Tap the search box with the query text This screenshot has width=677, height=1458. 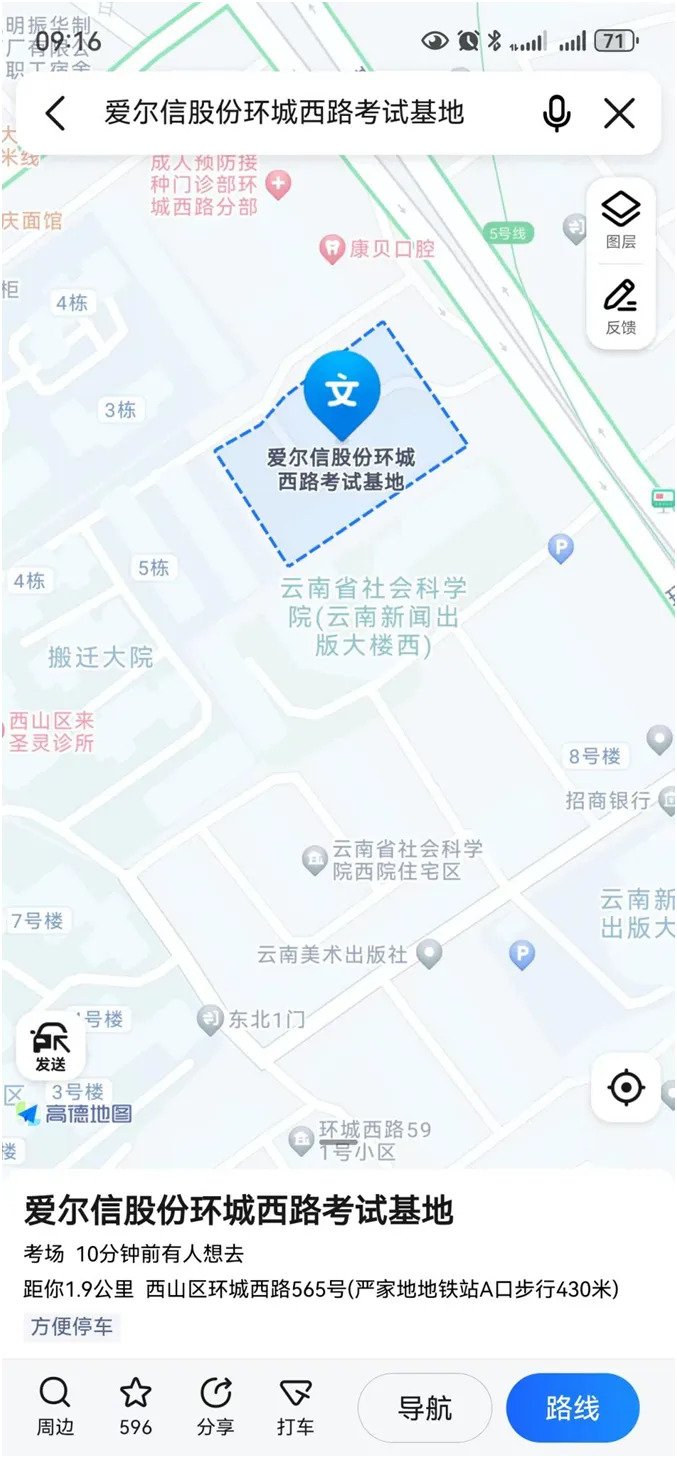click(x=285, y=113)
